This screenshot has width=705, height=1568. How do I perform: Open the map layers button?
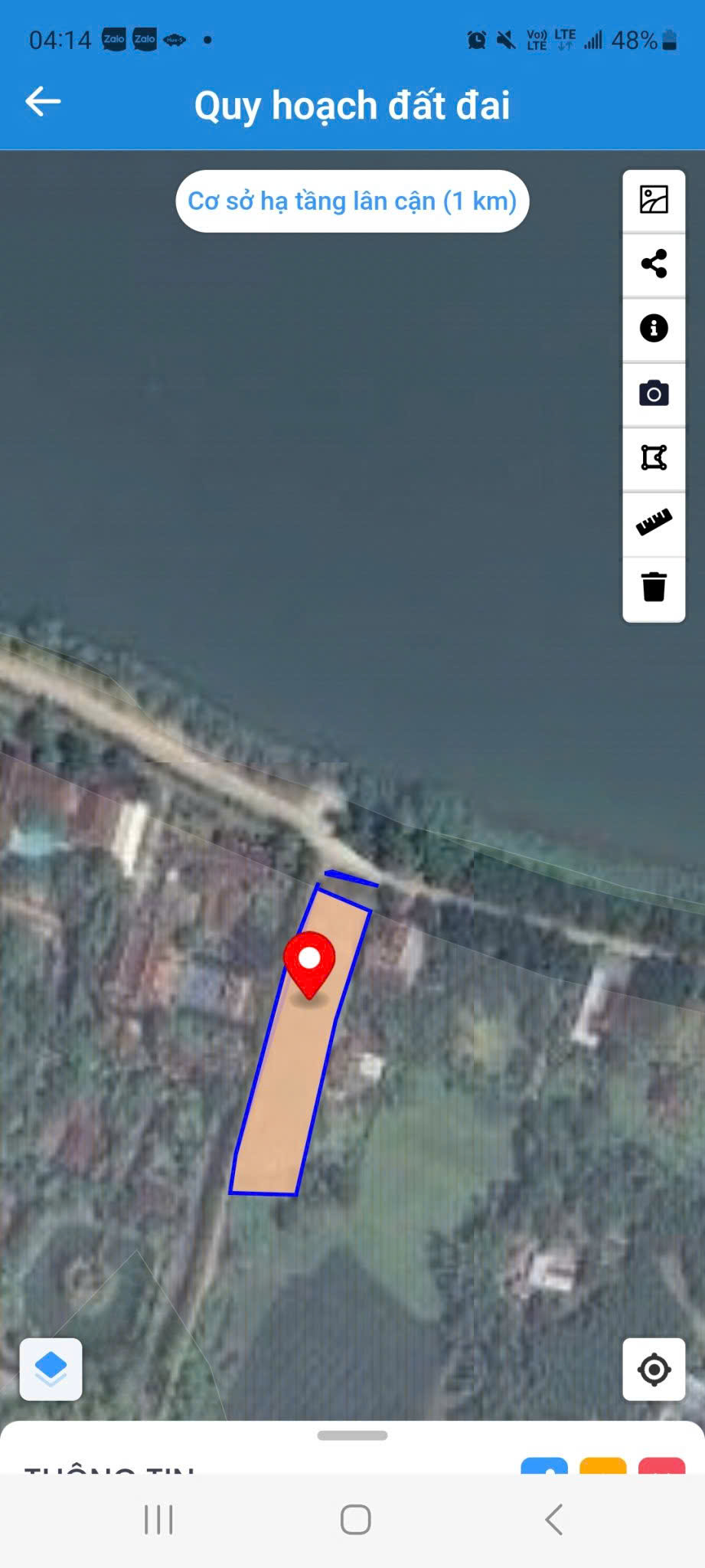point(51,1369)
